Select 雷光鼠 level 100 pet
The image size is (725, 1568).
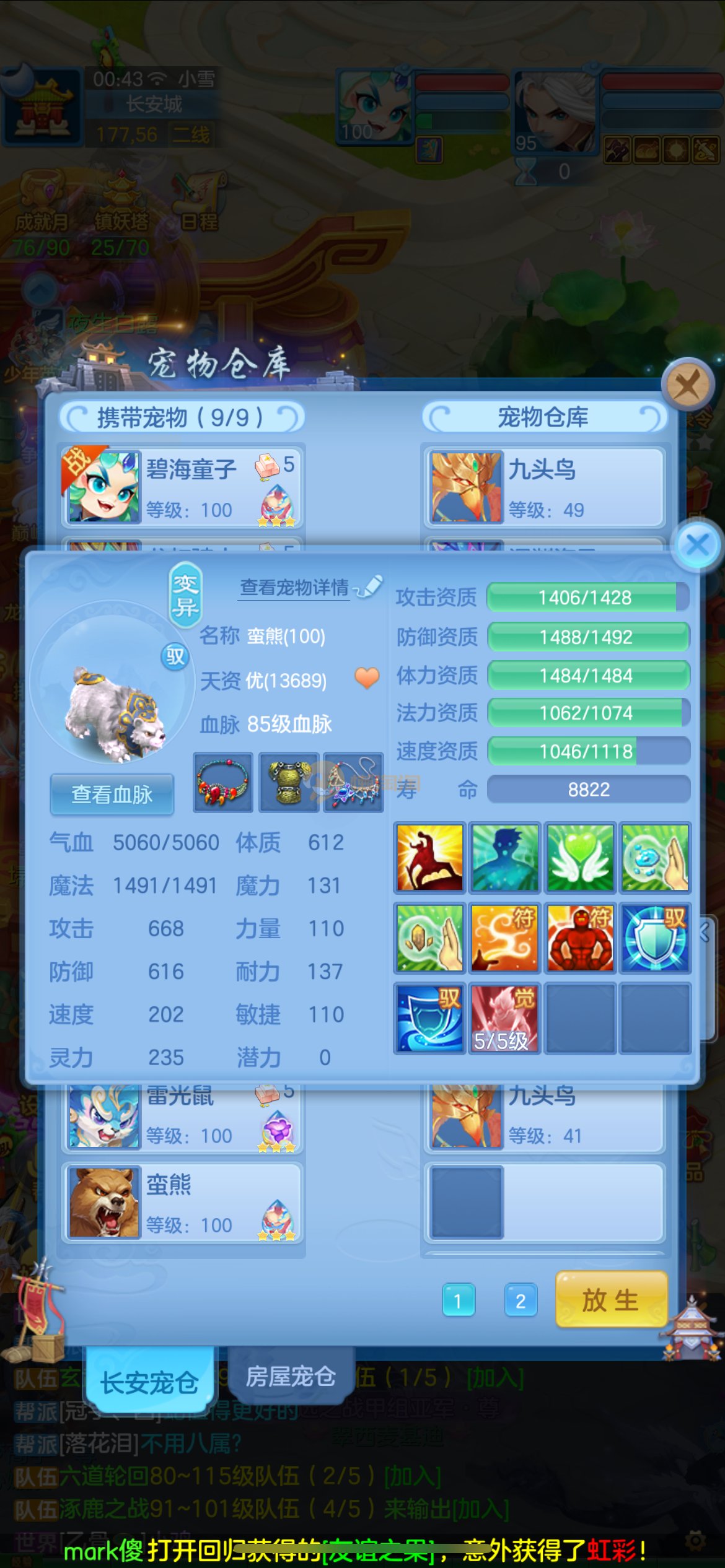[182, 1118]
